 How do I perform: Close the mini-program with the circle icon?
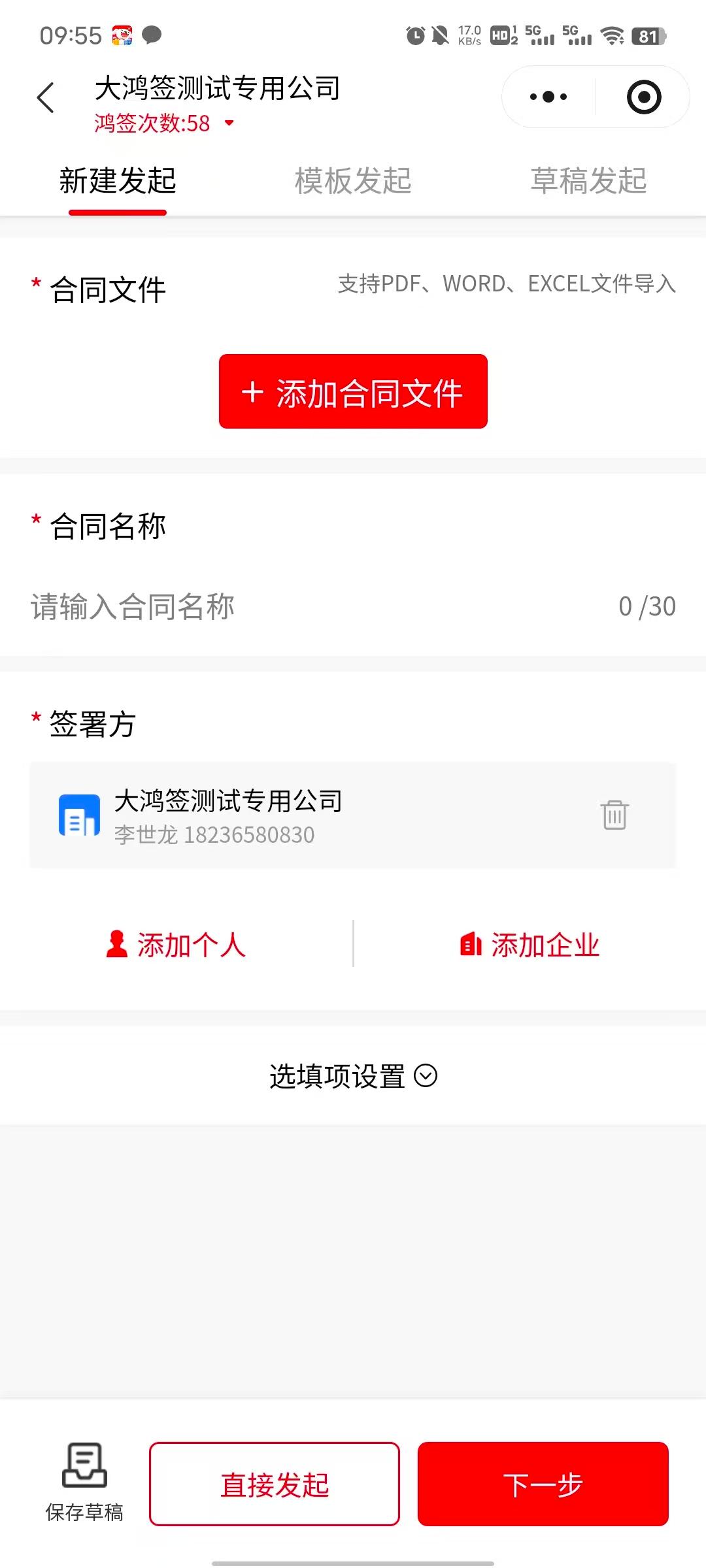(x=644, y=97)
